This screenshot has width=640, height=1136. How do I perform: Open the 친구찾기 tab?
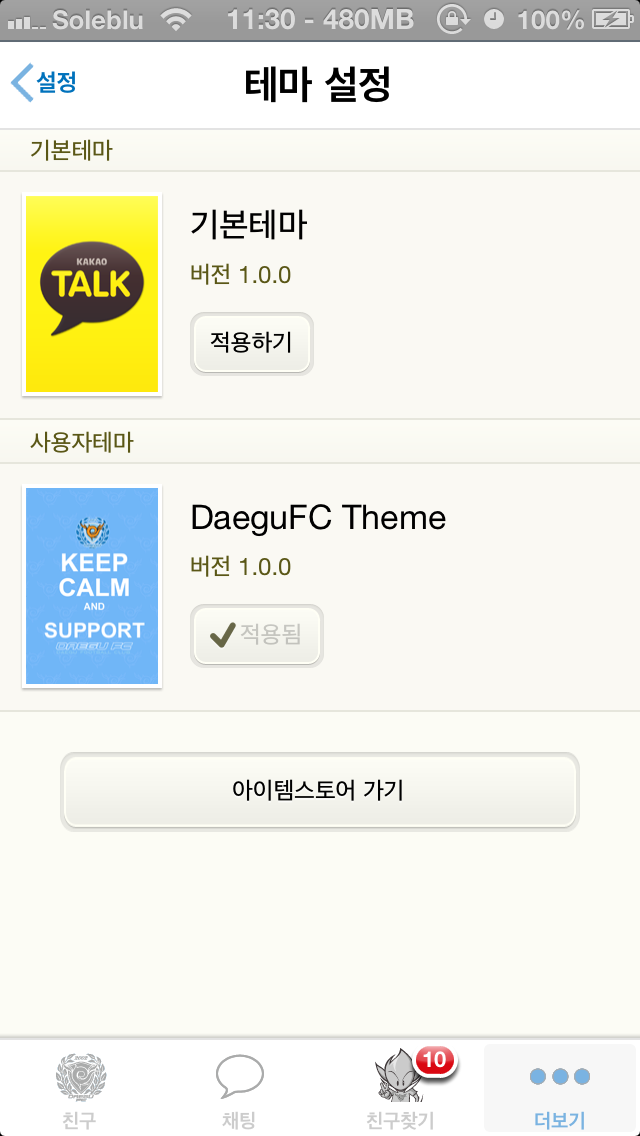400,1087
